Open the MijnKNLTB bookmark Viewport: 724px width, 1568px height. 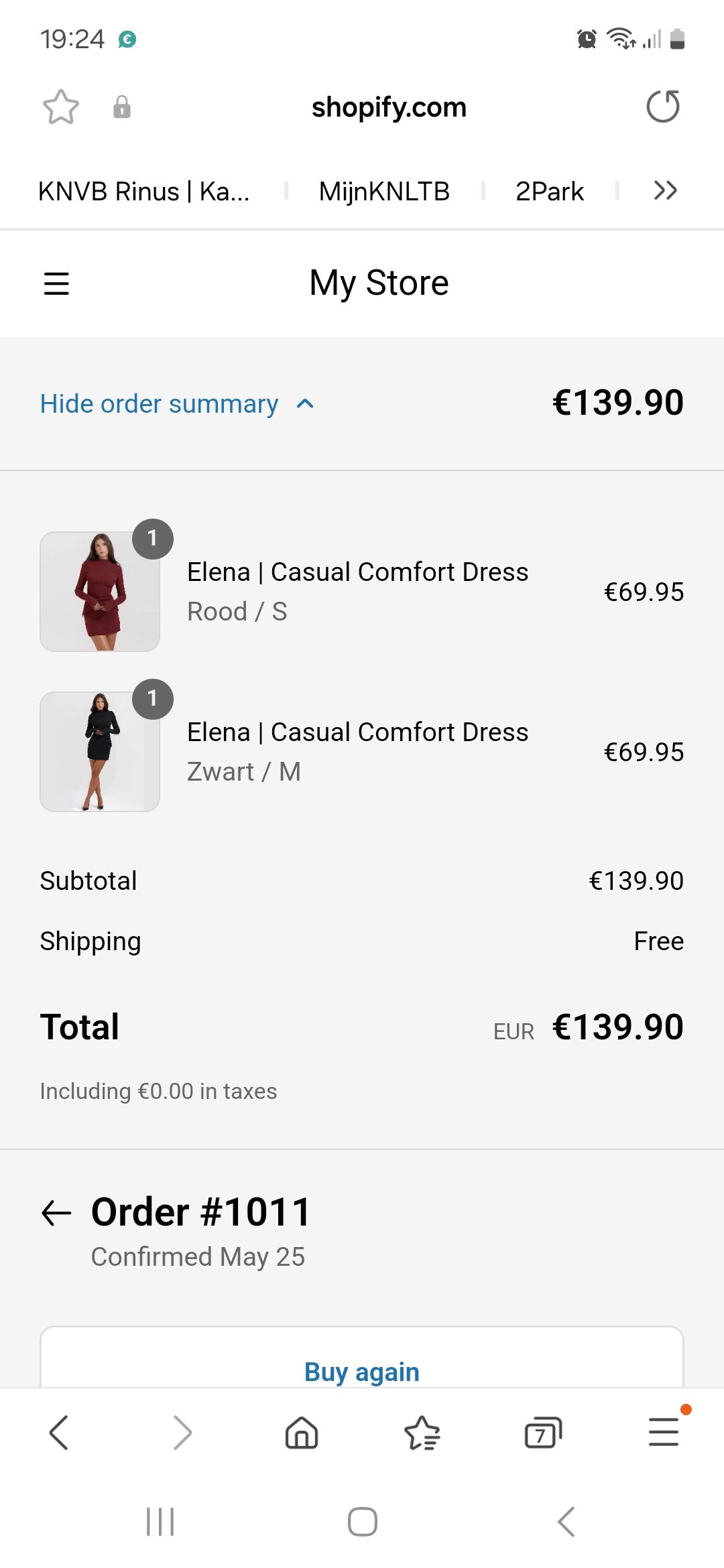(384, 192)
